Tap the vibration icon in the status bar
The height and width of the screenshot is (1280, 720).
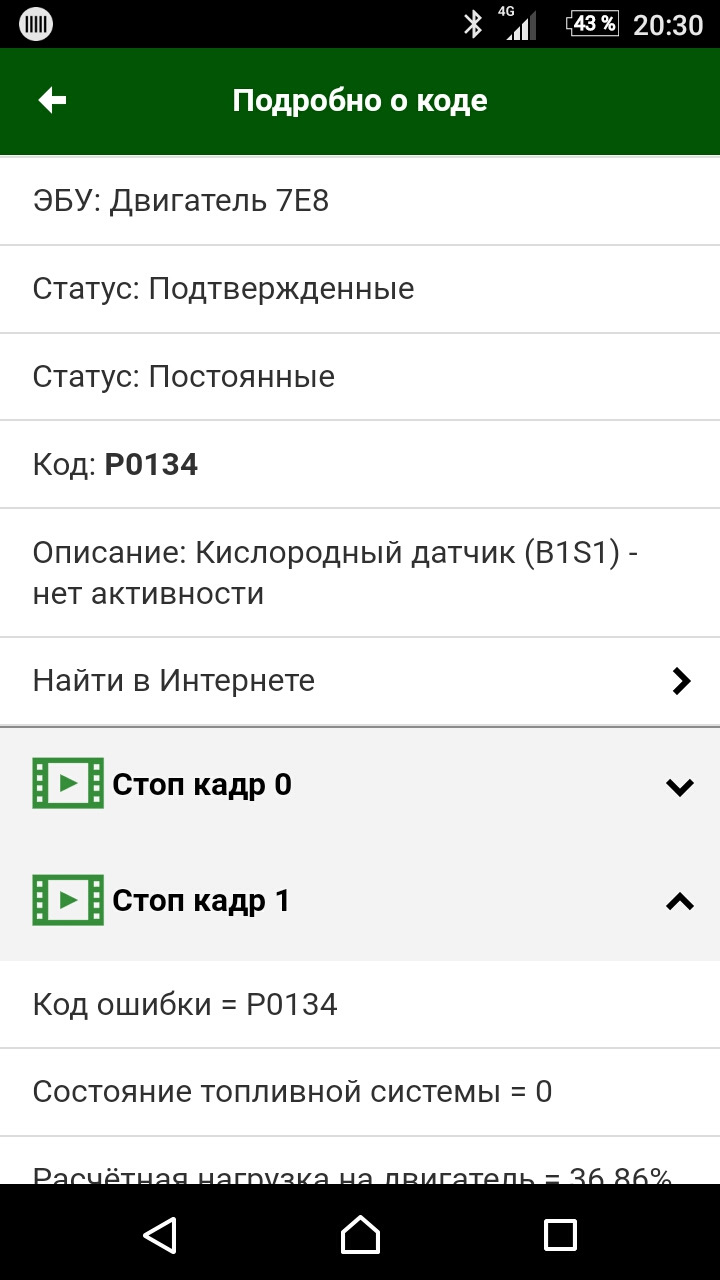pyautogui.click(x=35, y=22)
